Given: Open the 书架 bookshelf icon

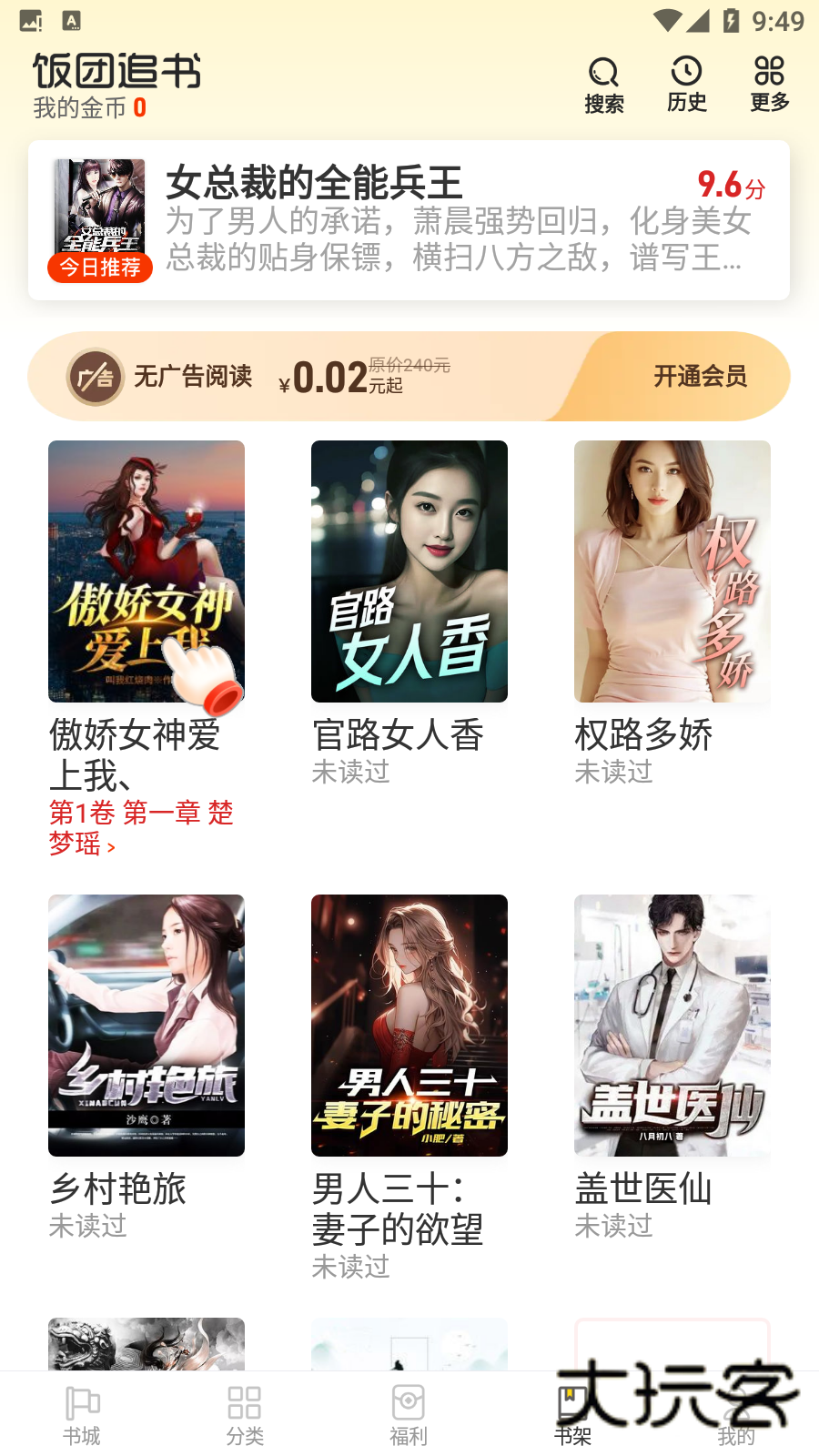Looking at the screenshot, I should point(572,1401).
